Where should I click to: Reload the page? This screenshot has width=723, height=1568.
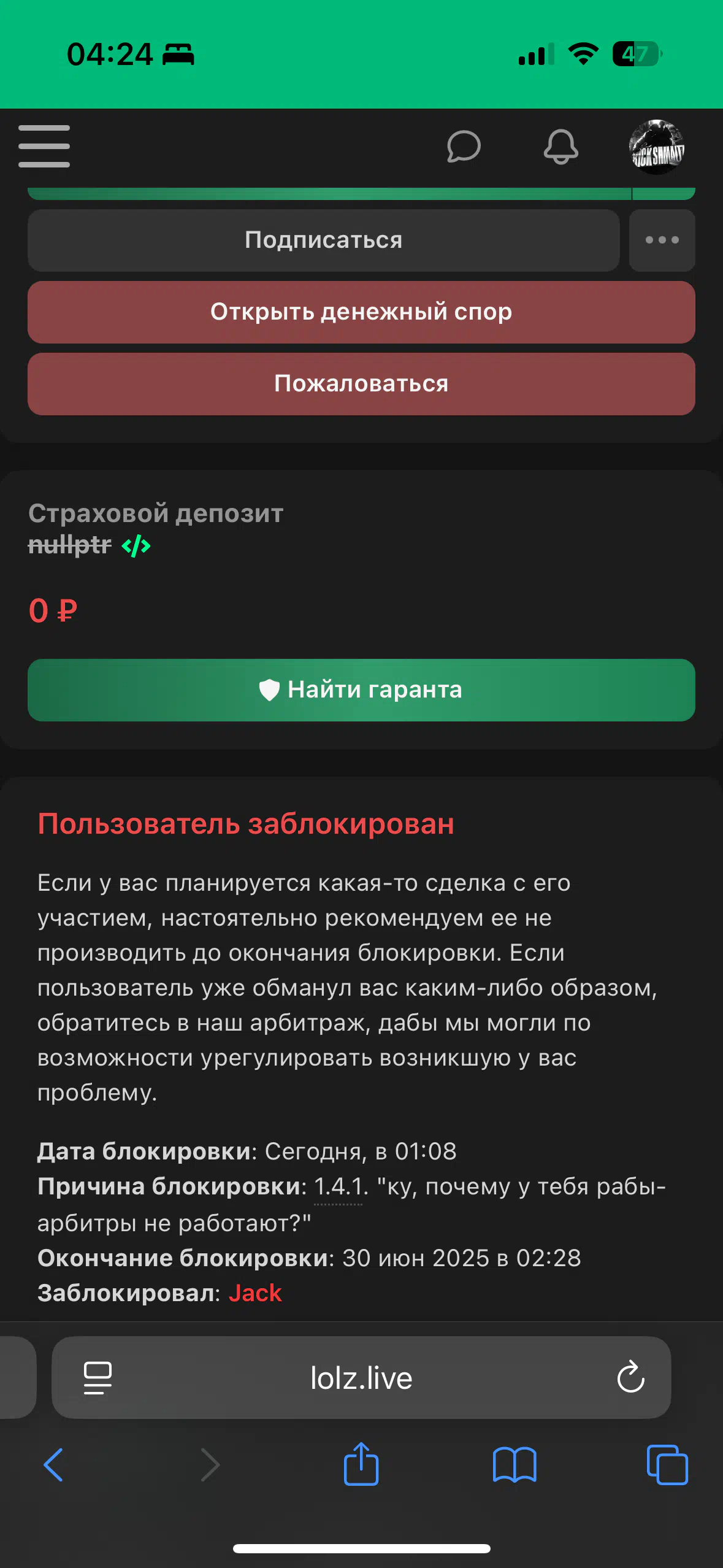point(631,1377)
